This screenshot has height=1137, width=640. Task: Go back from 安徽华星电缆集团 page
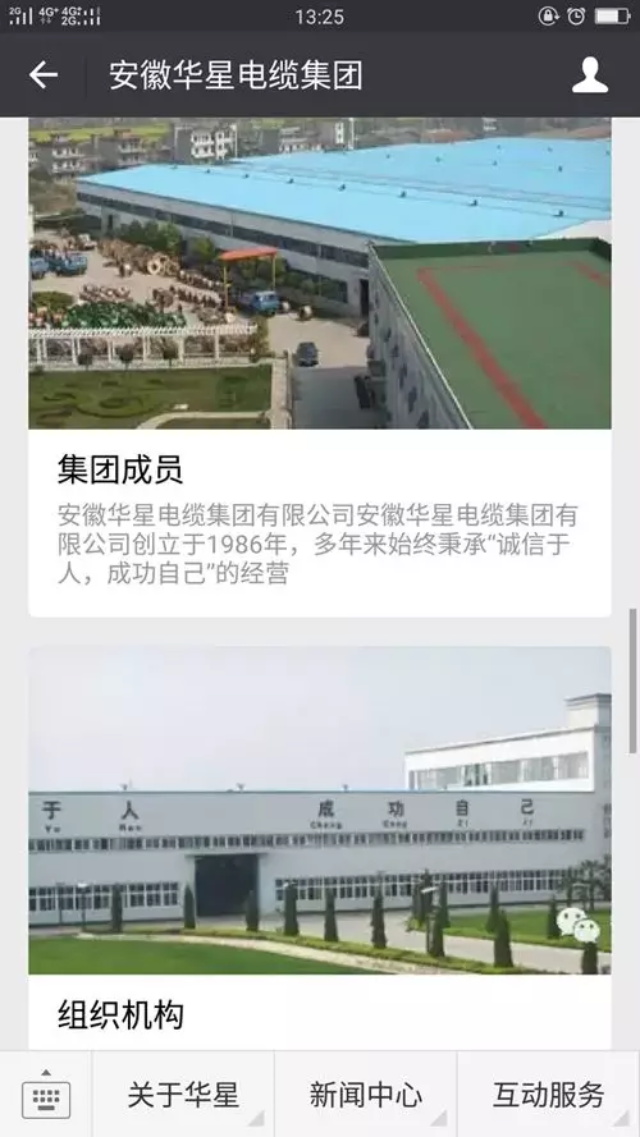click(x=43, y=75)
